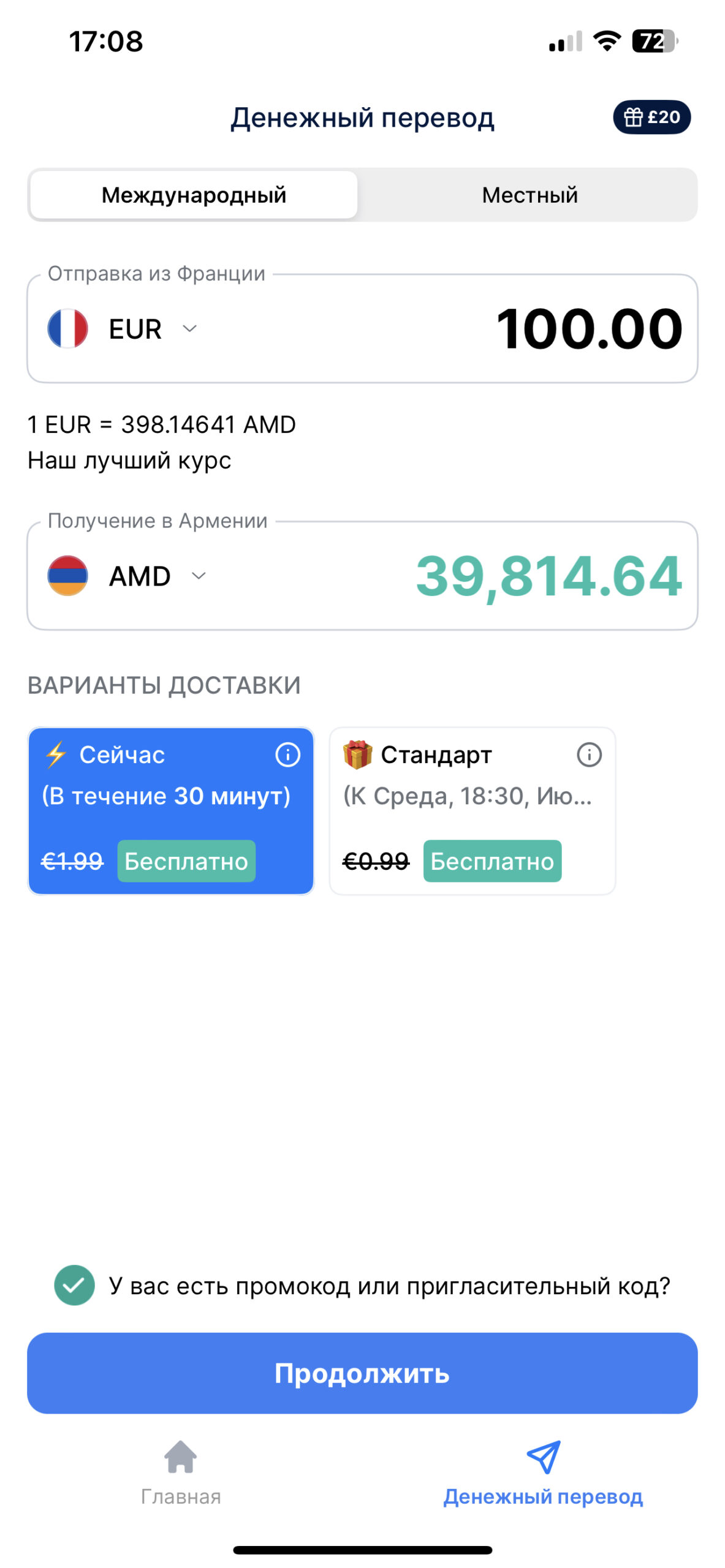Edit the 100.00 send amount
Screen dimensions: 725x1568
point(588,329)
